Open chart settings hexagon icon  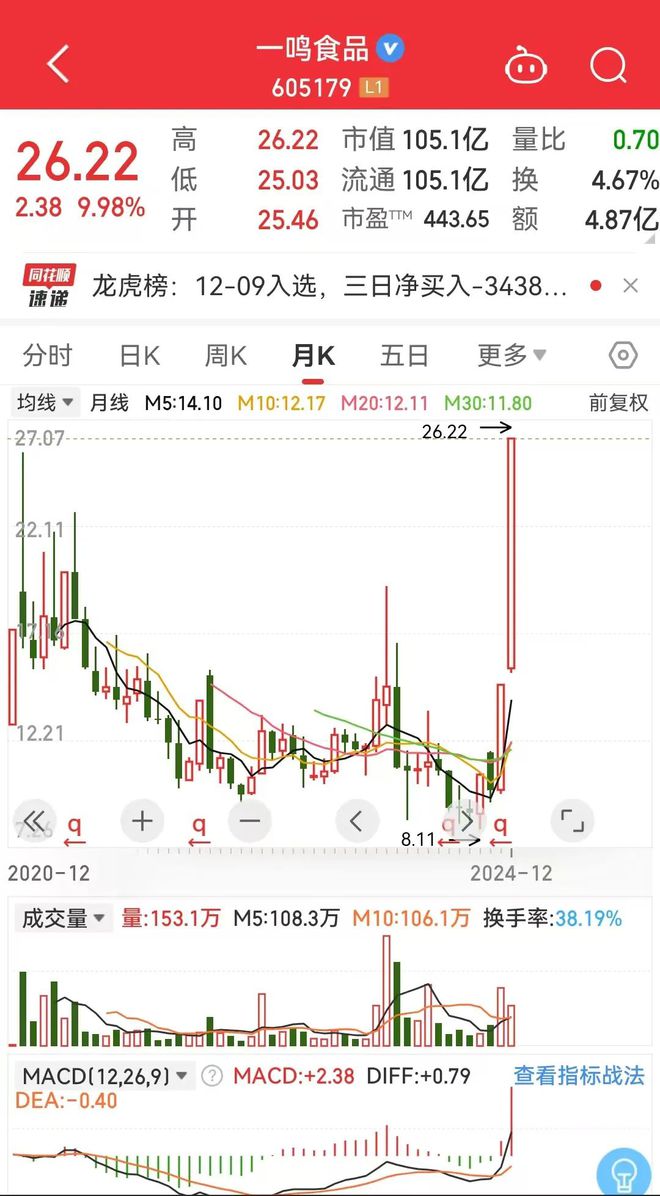tap(623, 355)
